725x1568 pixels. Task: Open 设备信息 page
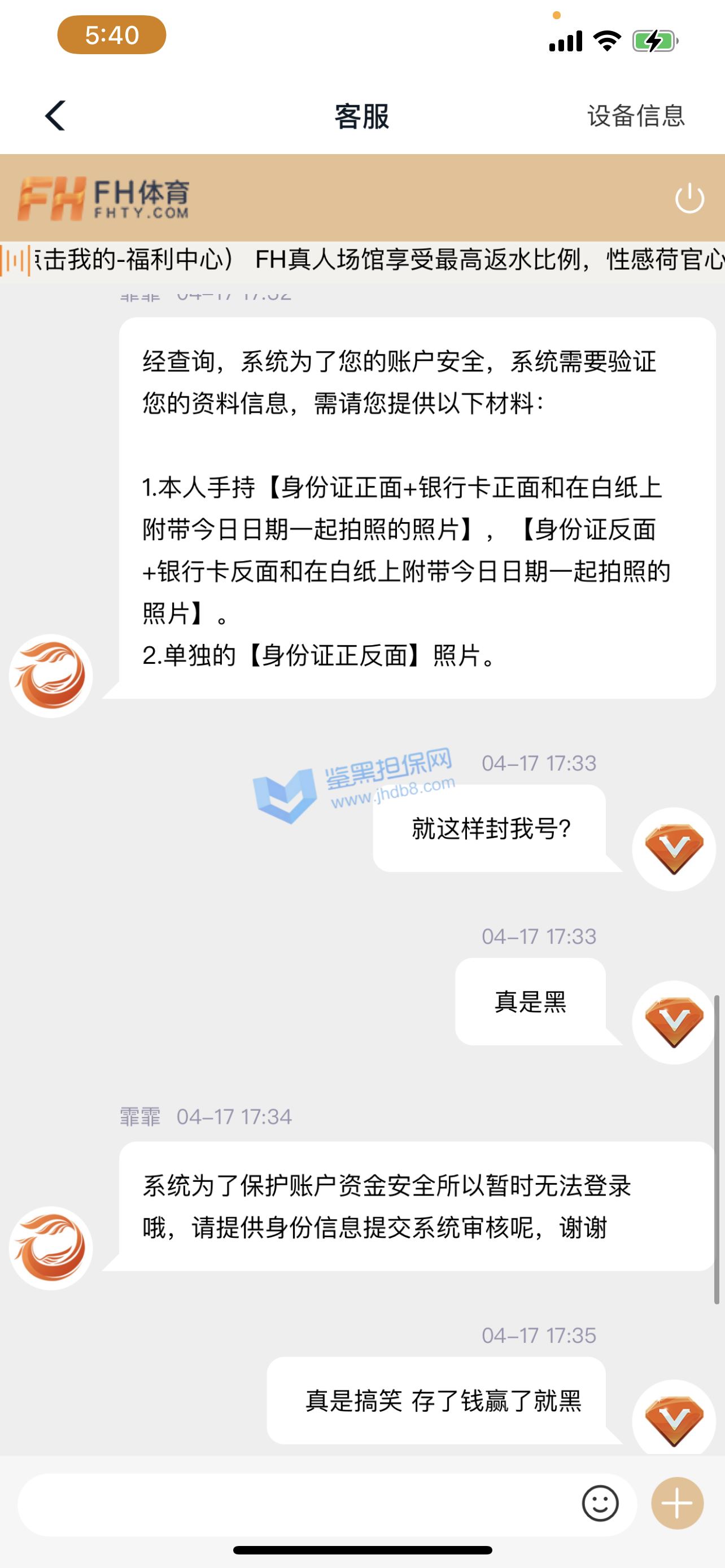[635, 116]
